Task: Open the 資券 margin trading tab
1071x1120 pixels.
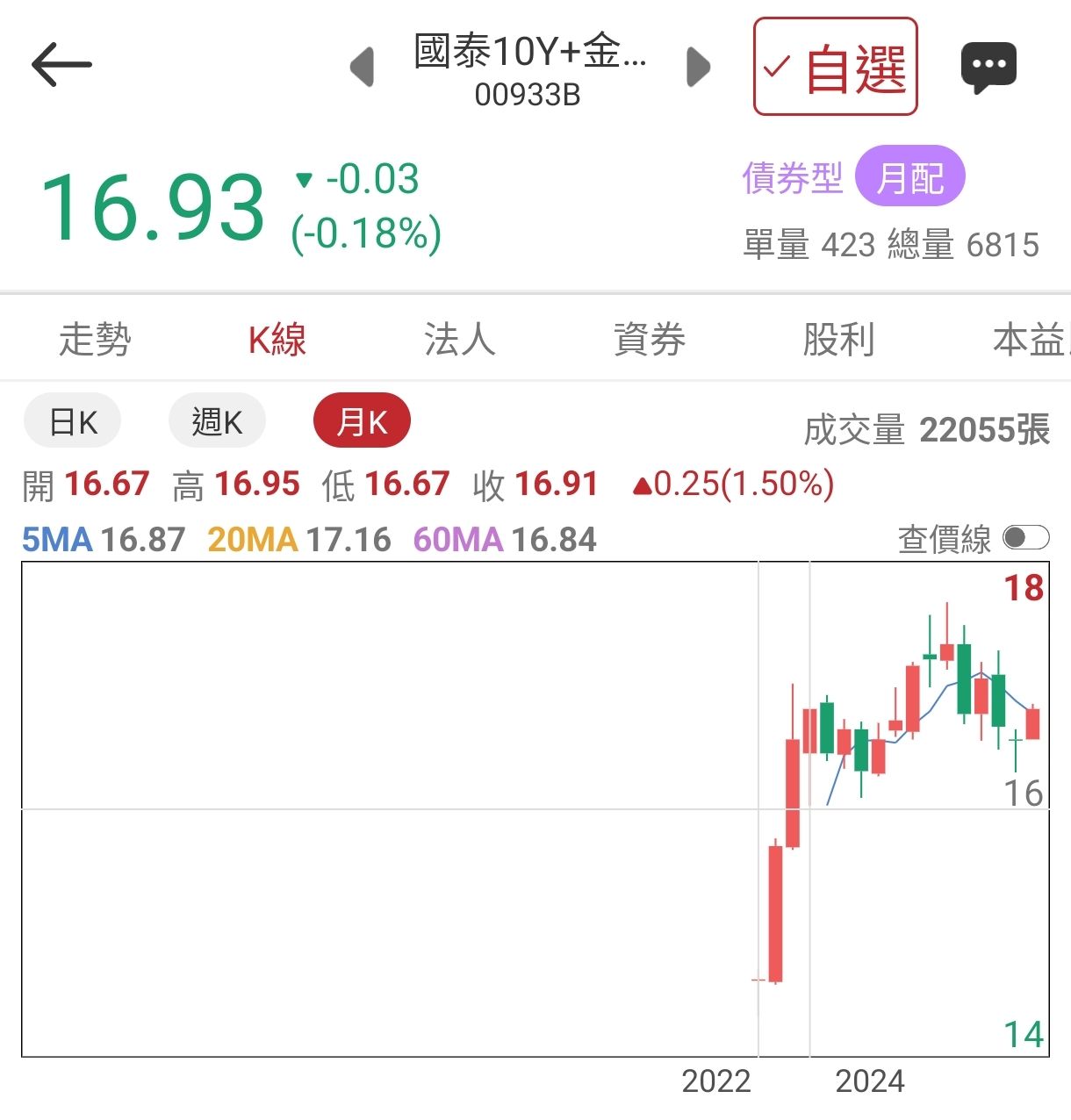Action: click(648, 339)
